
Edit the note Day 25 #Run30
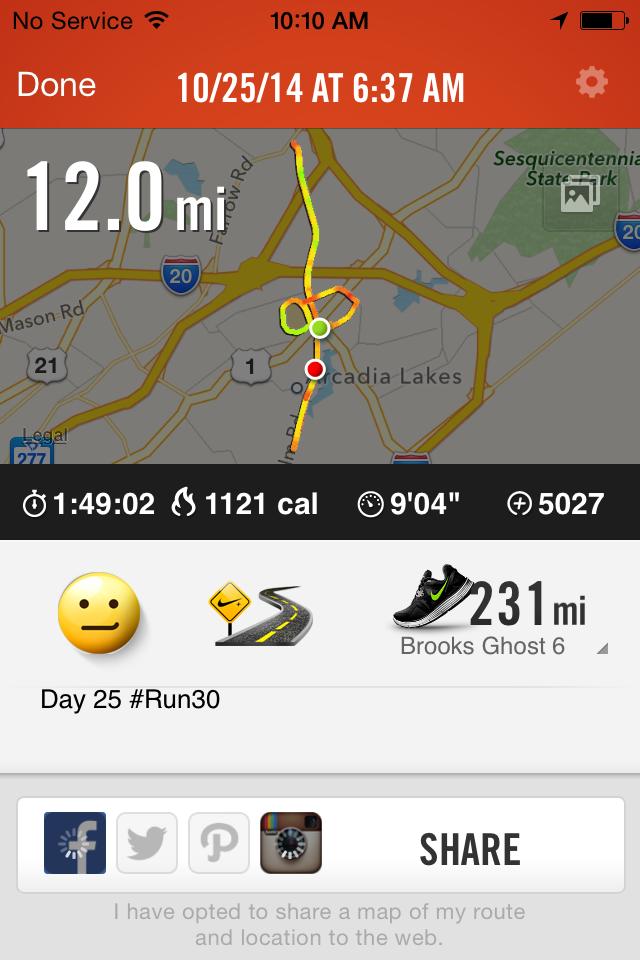[130, 700]
